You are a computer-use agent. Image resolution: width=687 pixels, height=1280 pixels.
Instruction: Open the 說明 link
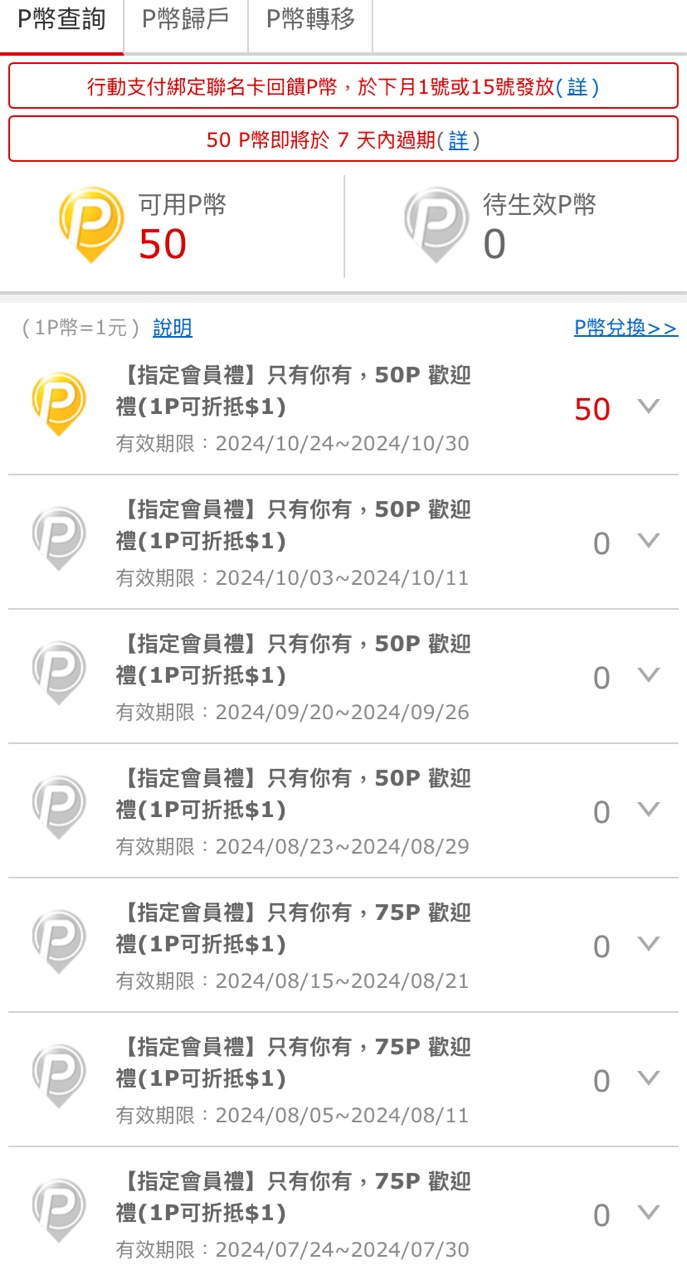(x=172, y=328)
